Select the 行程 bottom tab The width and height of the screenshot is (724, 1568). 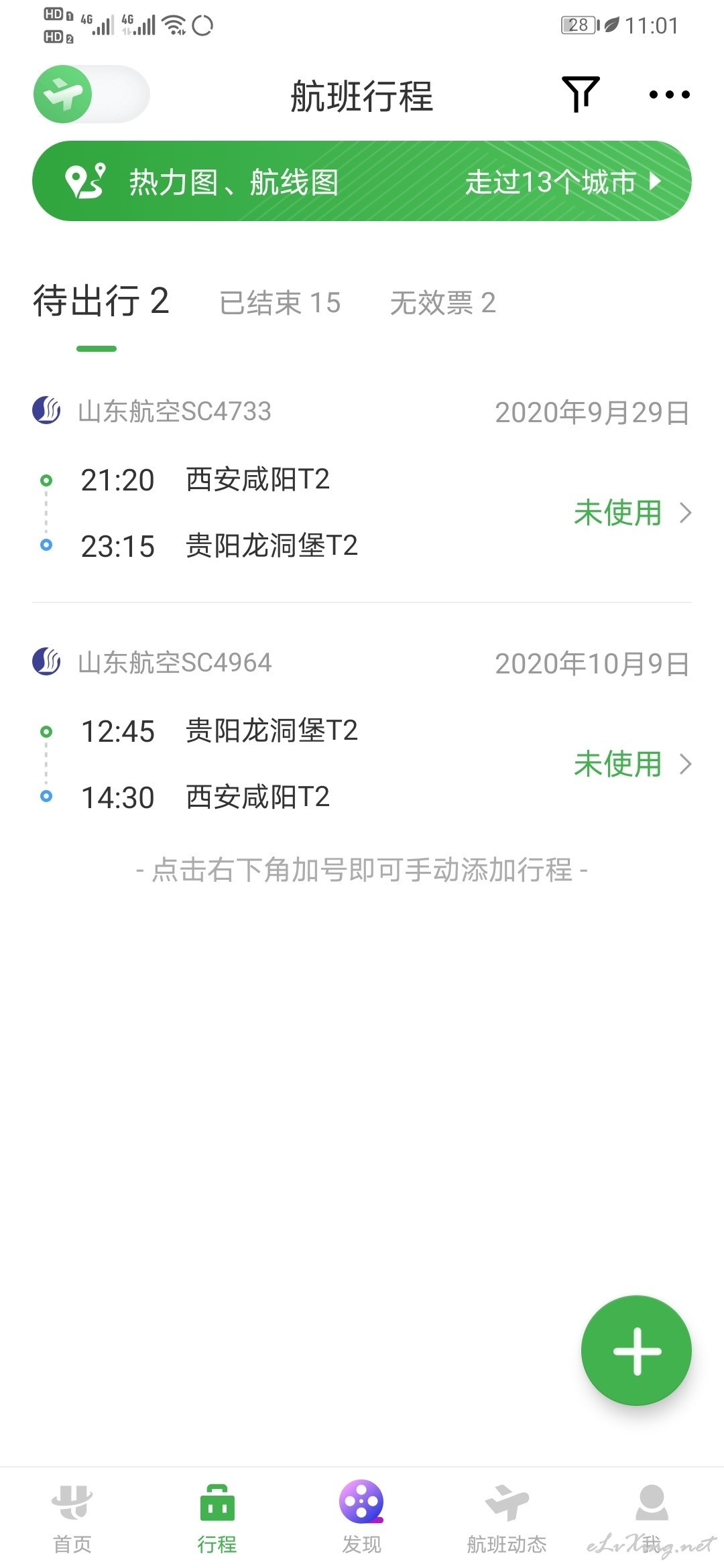click(x=217, y=1519)
